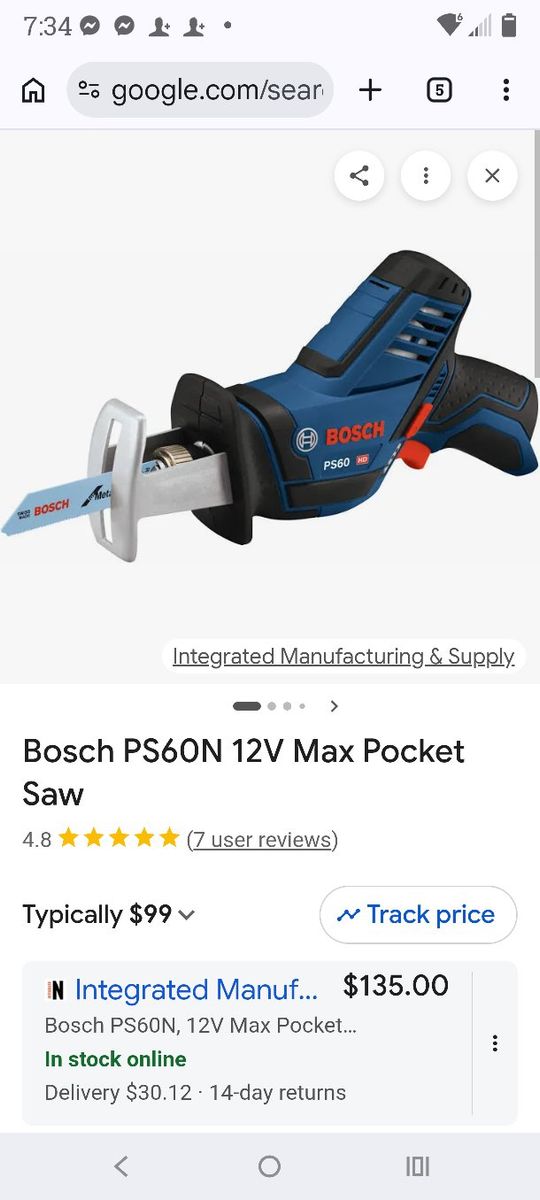
Task: Open the recent apps overview
Action: pyautogui.click(x=417, y=1166)
